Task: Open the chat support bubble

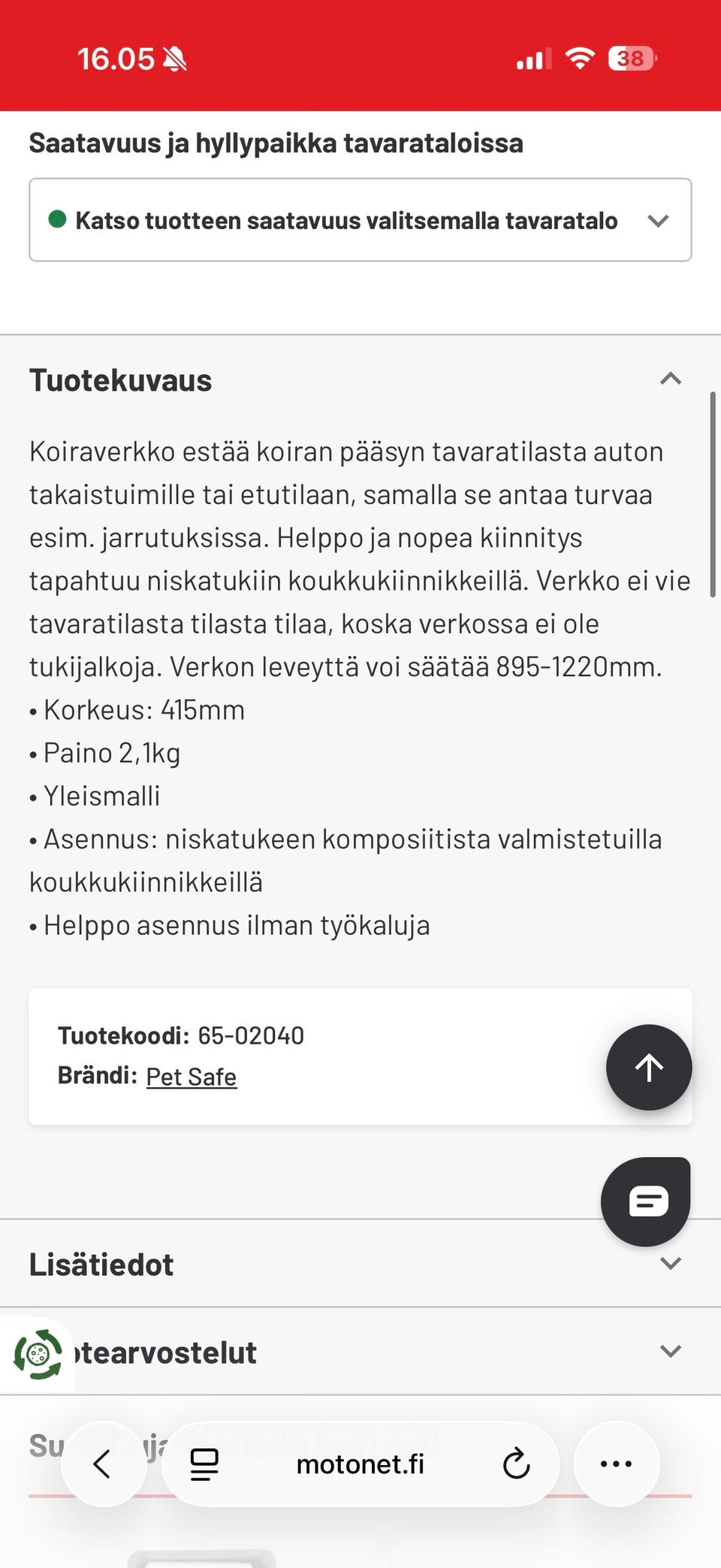Action: point(644,1200)
